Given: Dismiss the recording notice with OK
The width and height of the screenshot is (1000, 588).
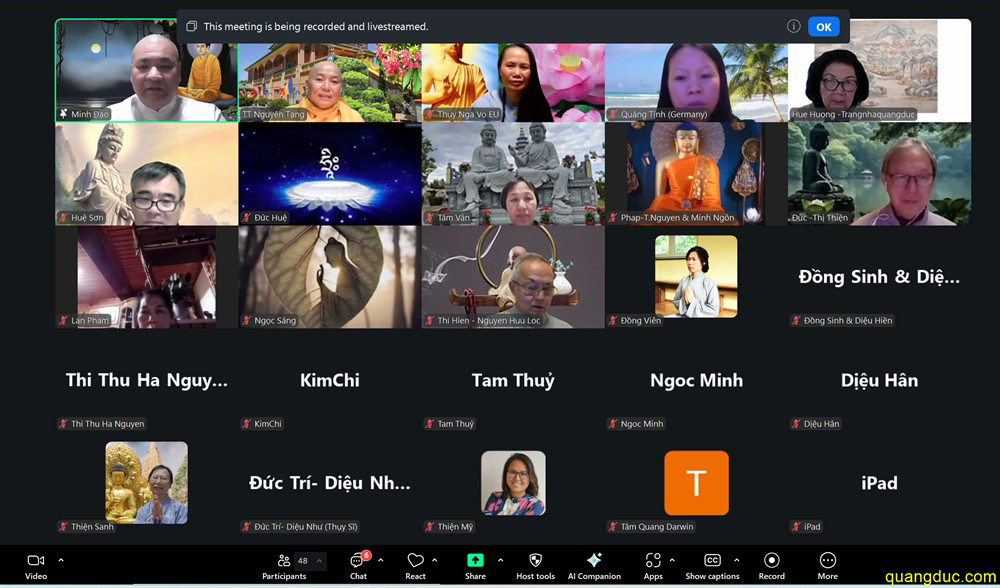Looking at the screenshot, I should pyautogui.click(x=823, y=27).
